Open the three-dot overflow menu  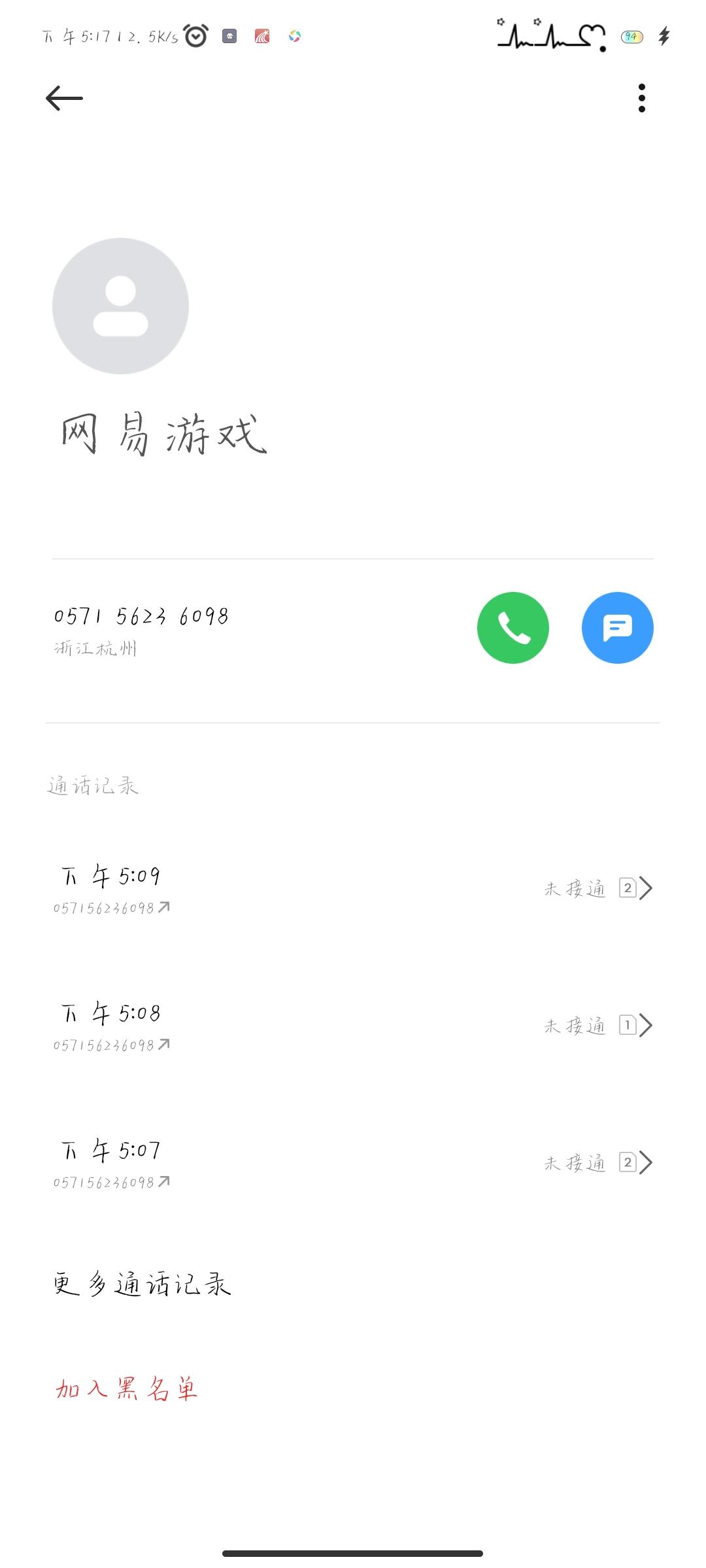[642, 98]
